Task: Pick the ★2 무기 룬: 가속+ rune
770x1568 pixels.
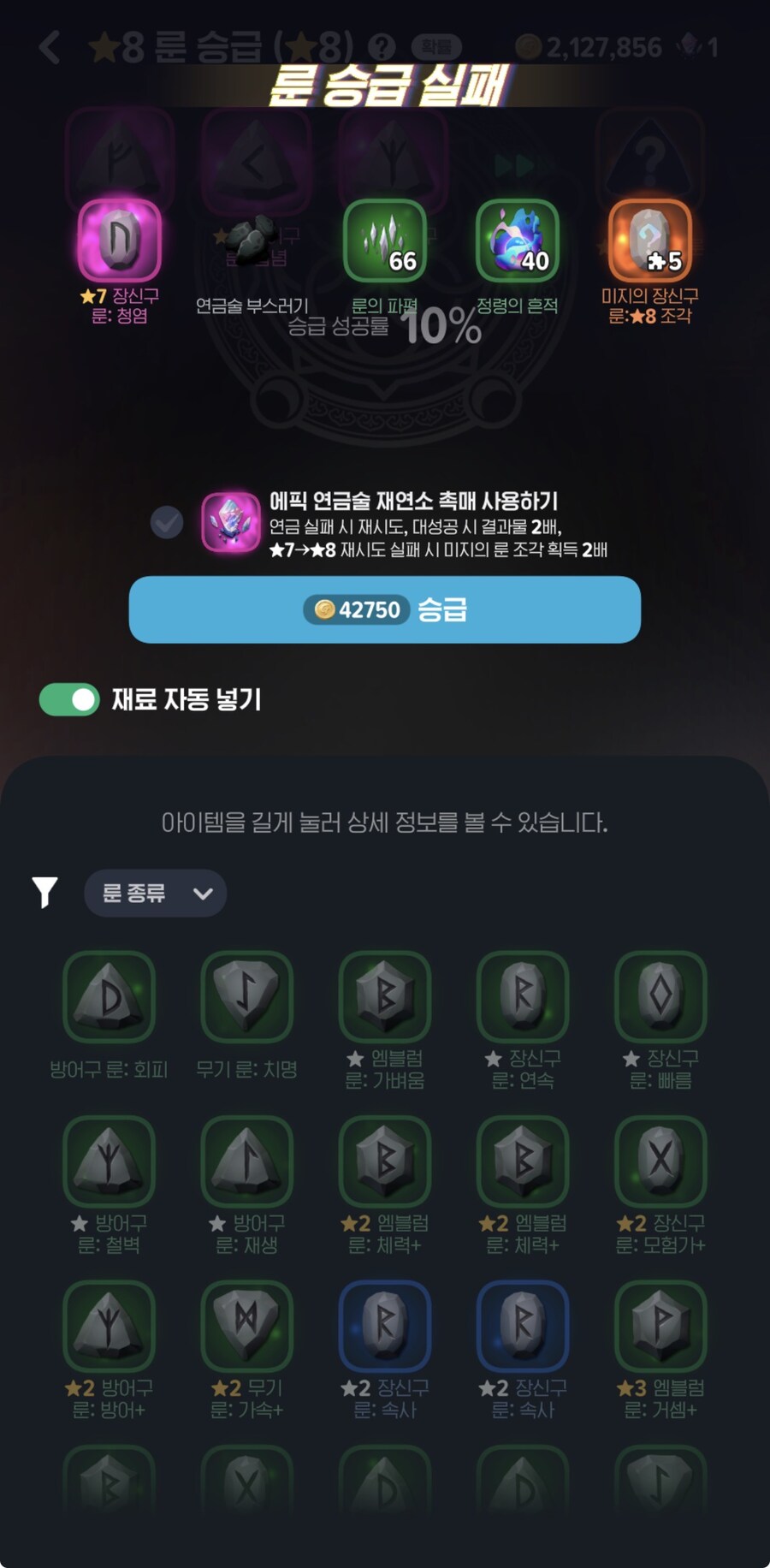Action: coord(246,1327)
